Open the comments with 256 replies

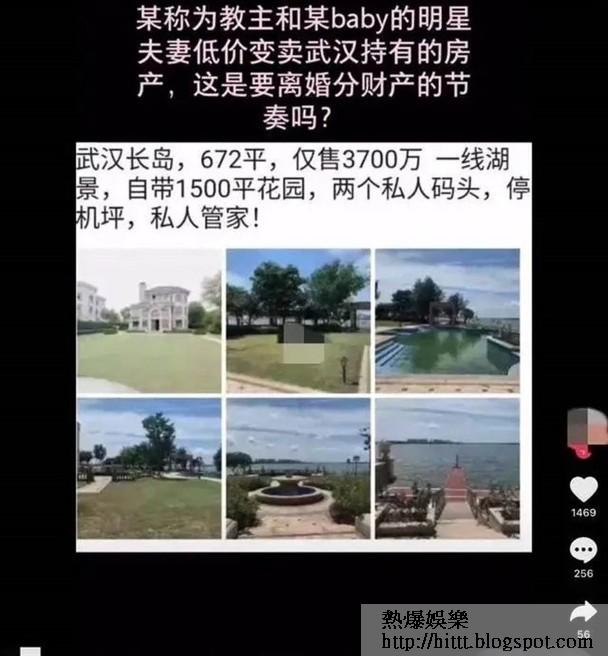583,549
